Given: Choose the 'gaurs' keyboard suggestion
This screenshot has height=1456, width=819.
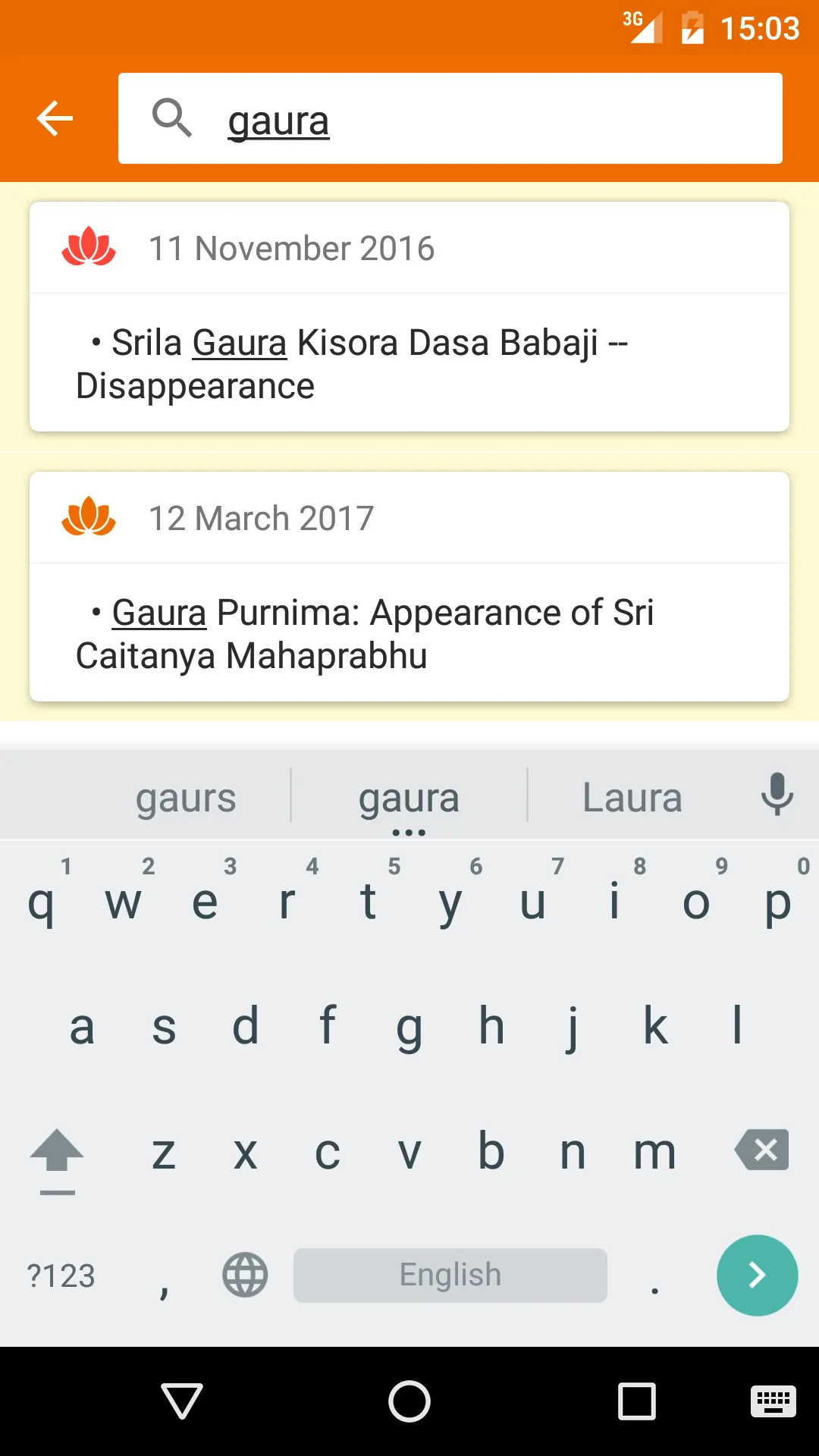Looking at the screenshot, I should click(186, 798).
